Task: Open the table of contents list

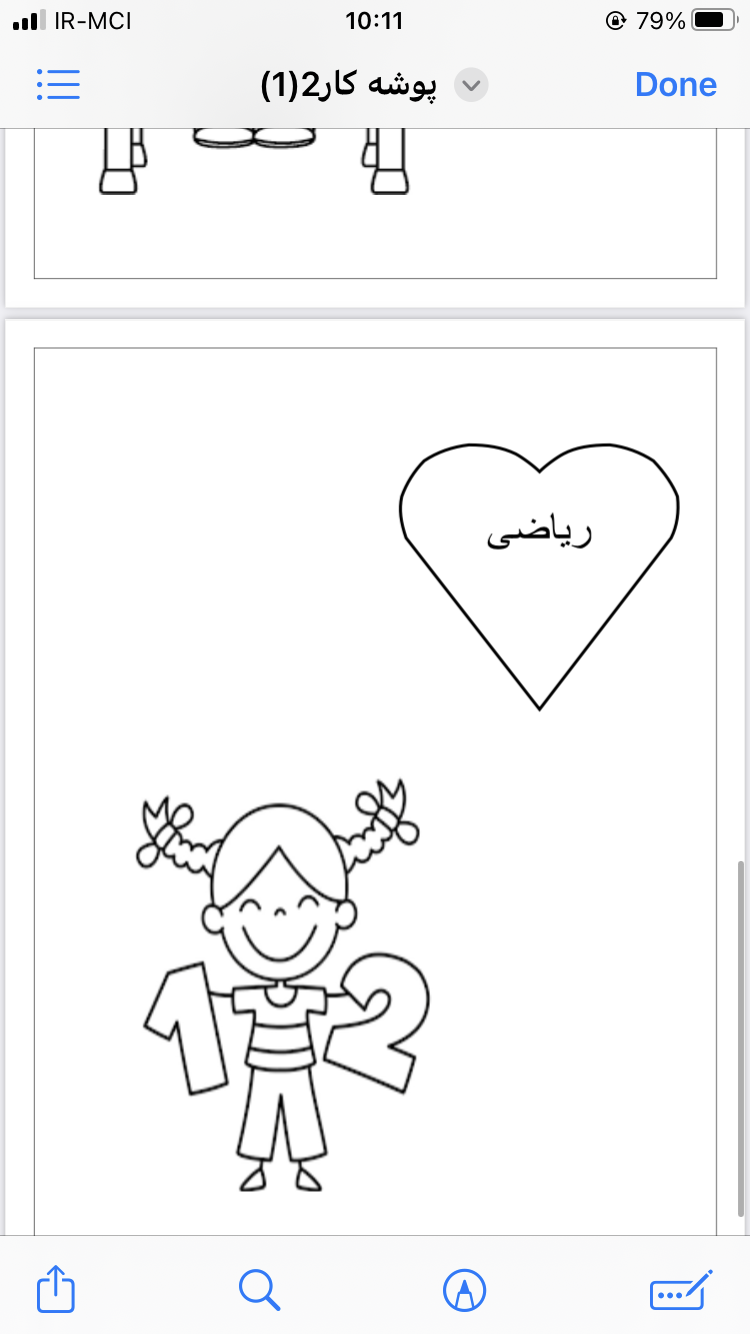Action: 58,85
